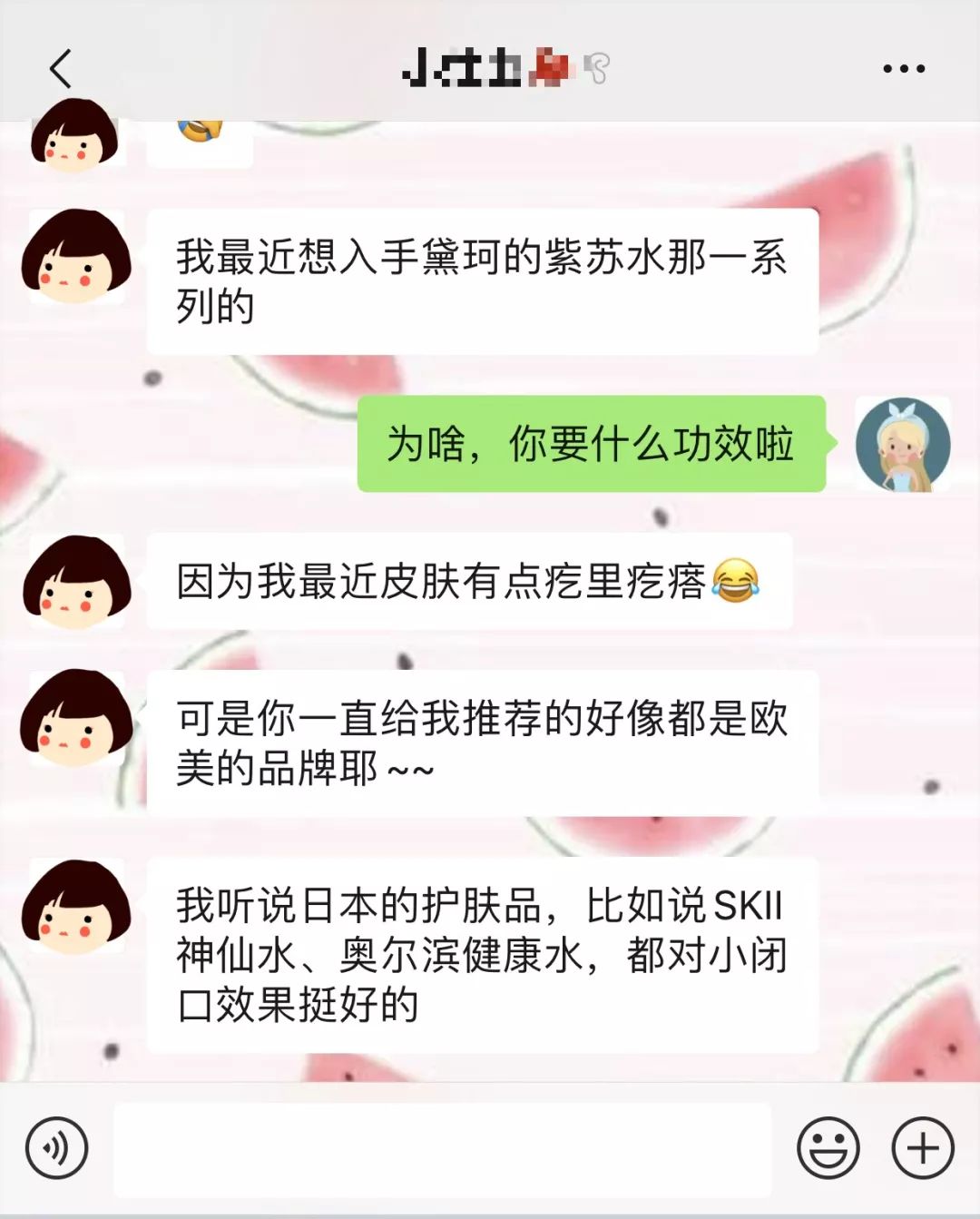Tap the voice message icon
The height and width of the screenshot is (1219, 980).
pyautogui.click(x=54, y=1149)
